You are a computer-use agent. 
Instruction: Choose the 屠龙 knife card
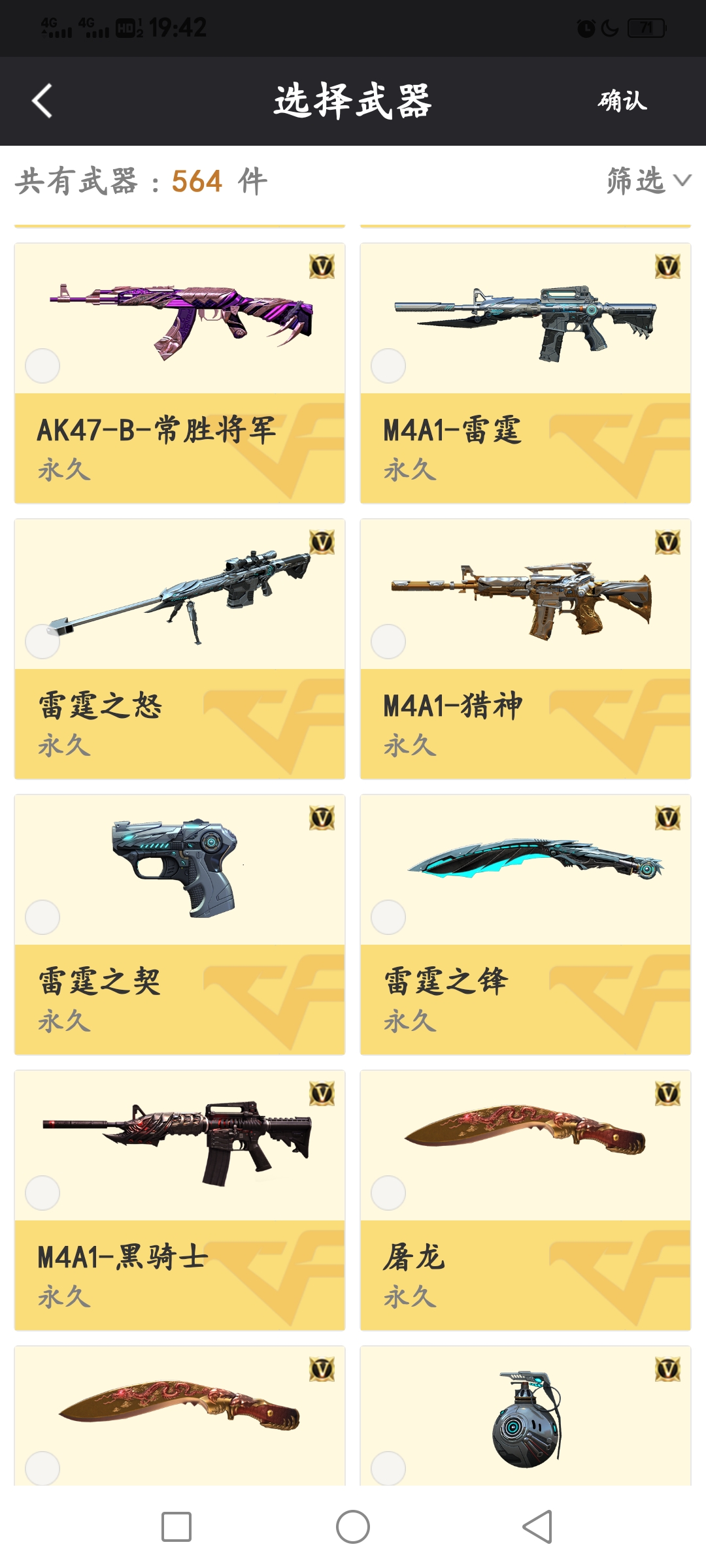pyautogui.click(x=525, y=1200)
